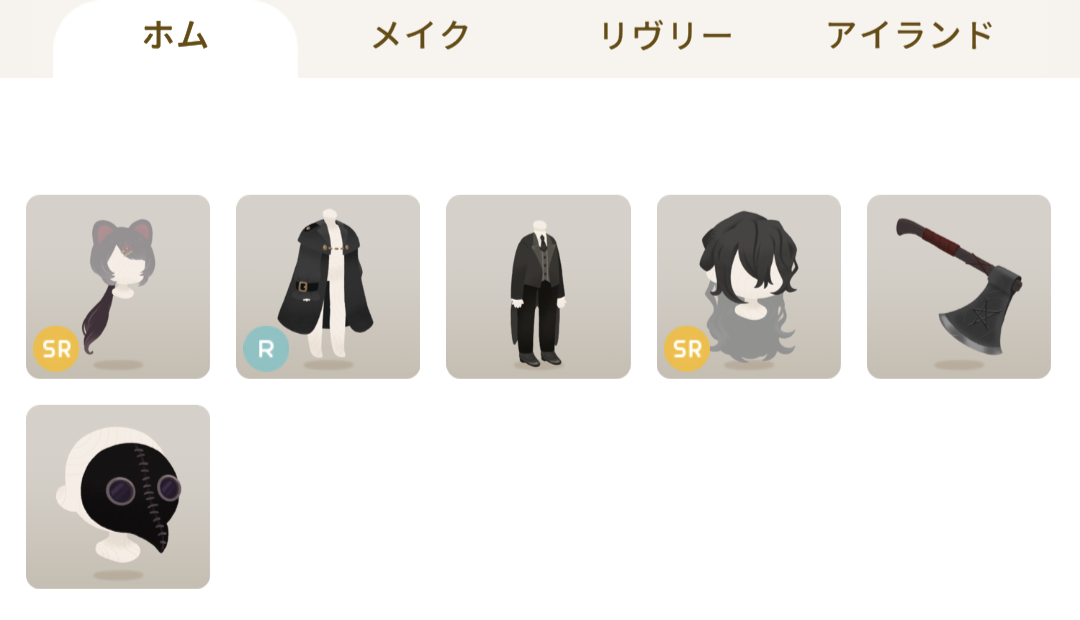Select the cat-ear ponytail hair item

point(118,287)
